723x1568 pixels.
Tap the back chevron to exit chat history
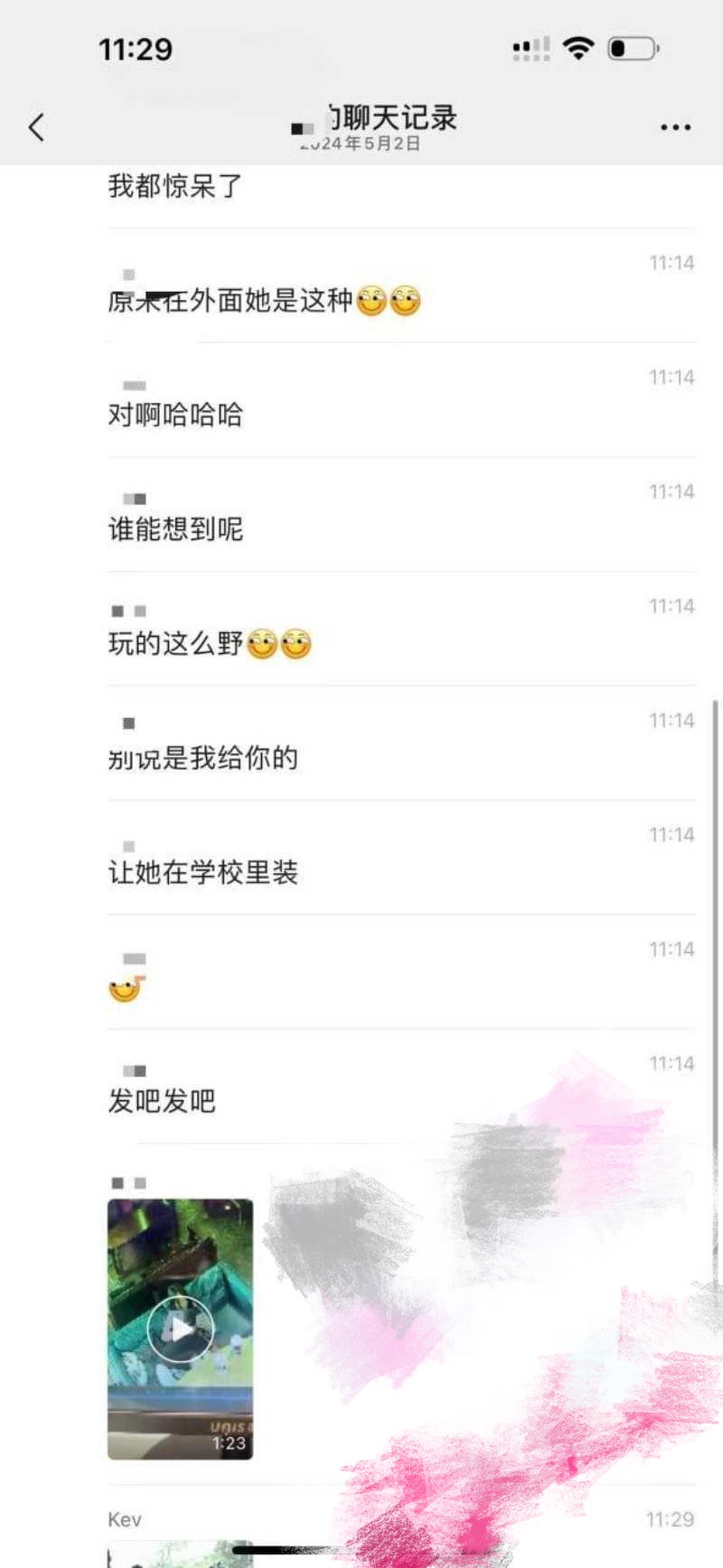coord(35,127)
